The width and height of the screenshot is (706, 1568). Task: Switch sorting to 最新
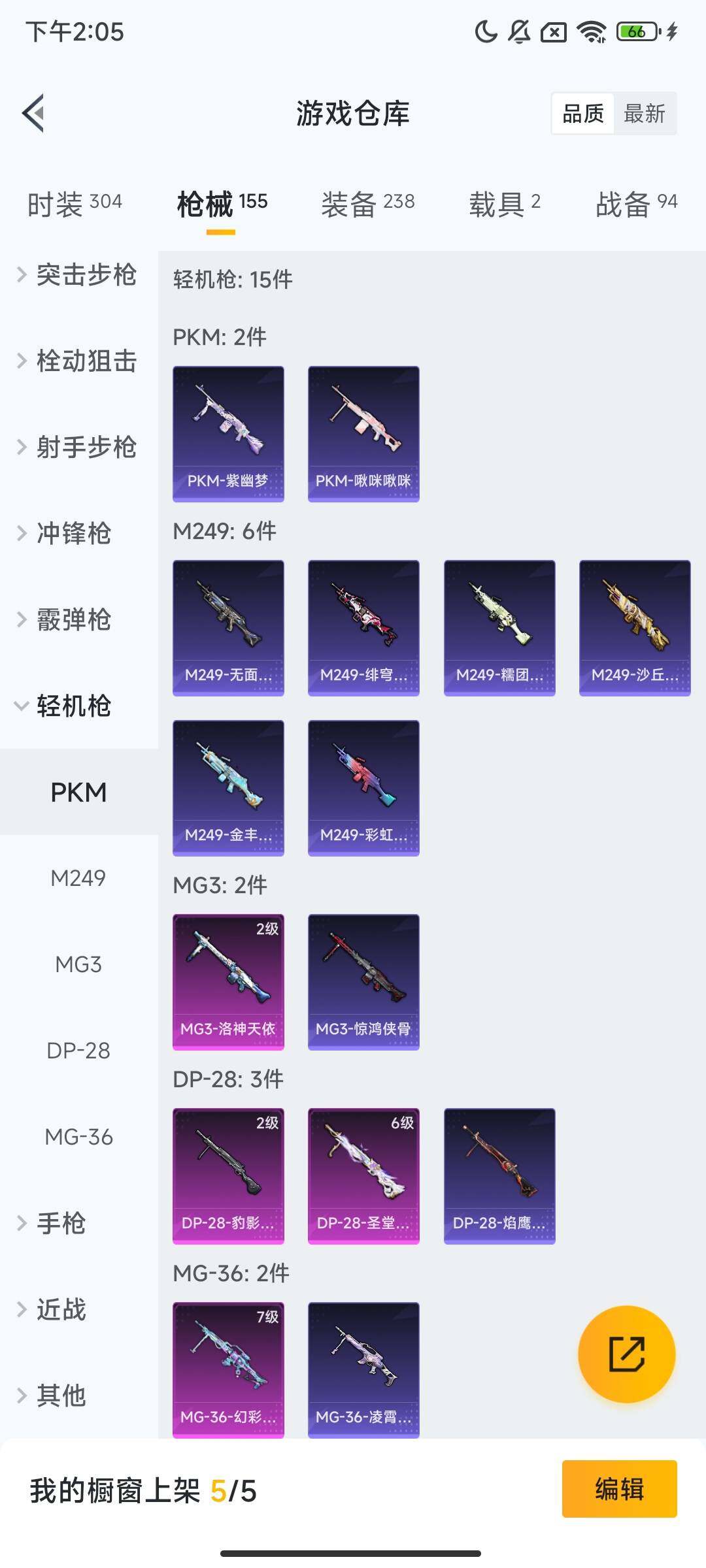[645, 114]
